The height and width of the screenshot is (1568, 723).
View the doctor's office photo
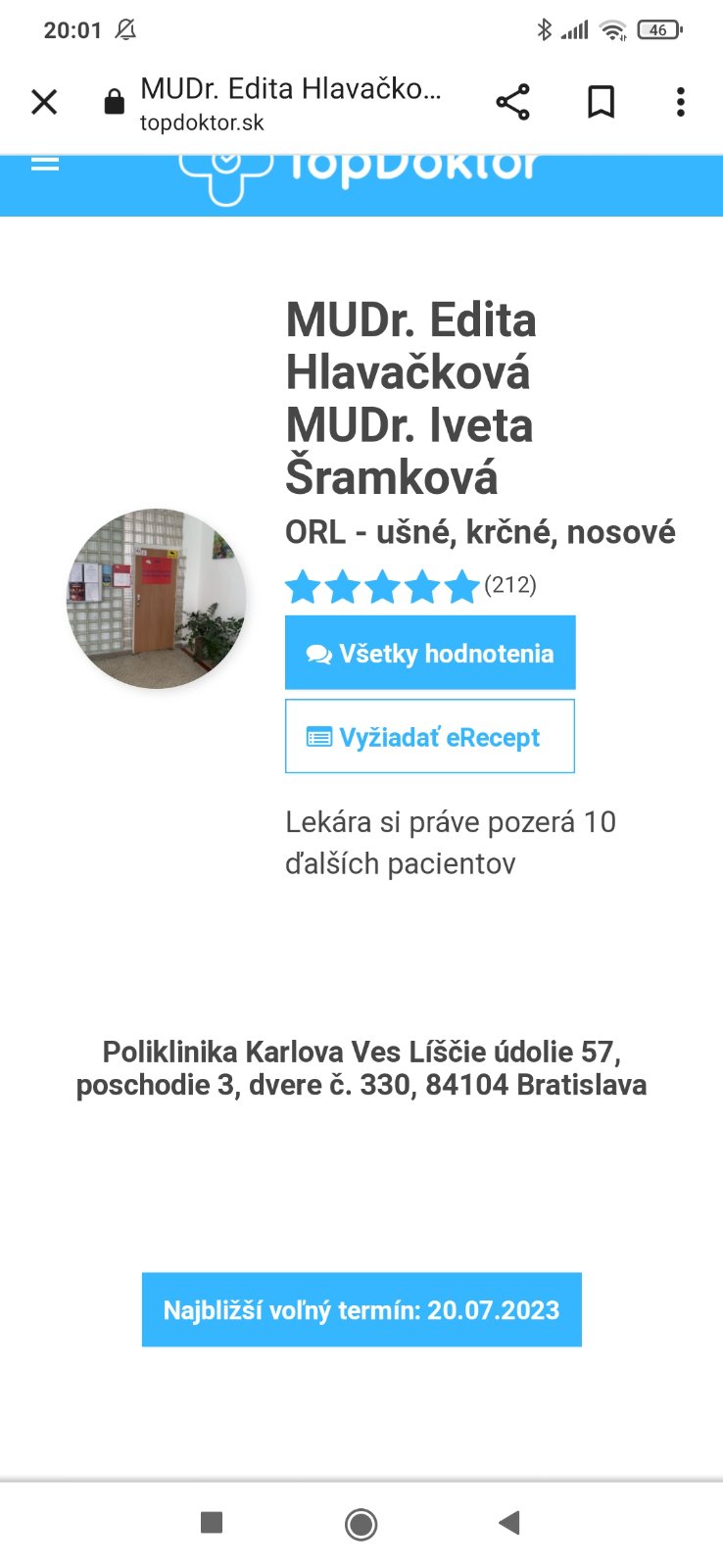tap(157, 598)
